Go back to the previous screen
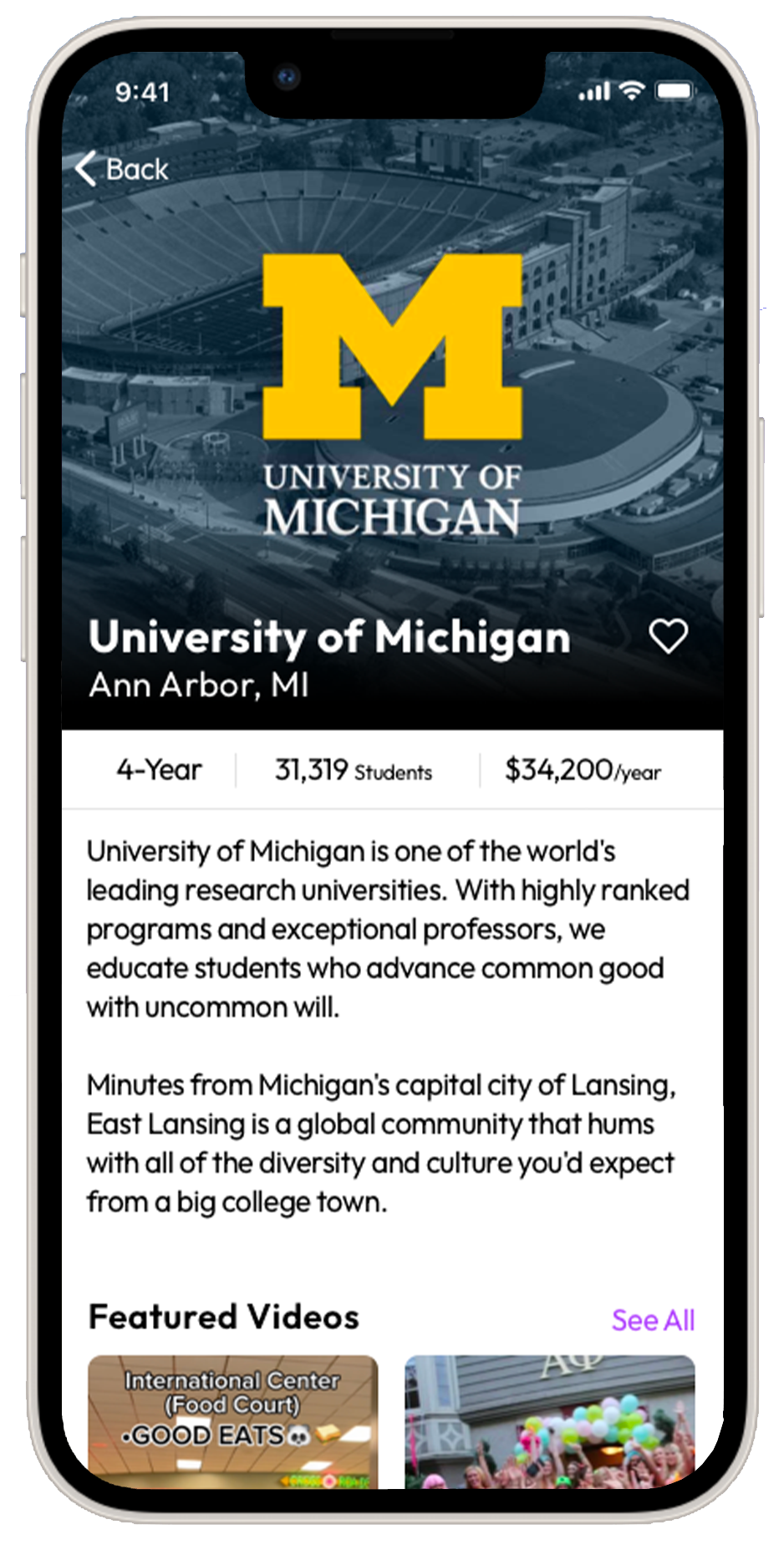 click(x=122, y=169)
